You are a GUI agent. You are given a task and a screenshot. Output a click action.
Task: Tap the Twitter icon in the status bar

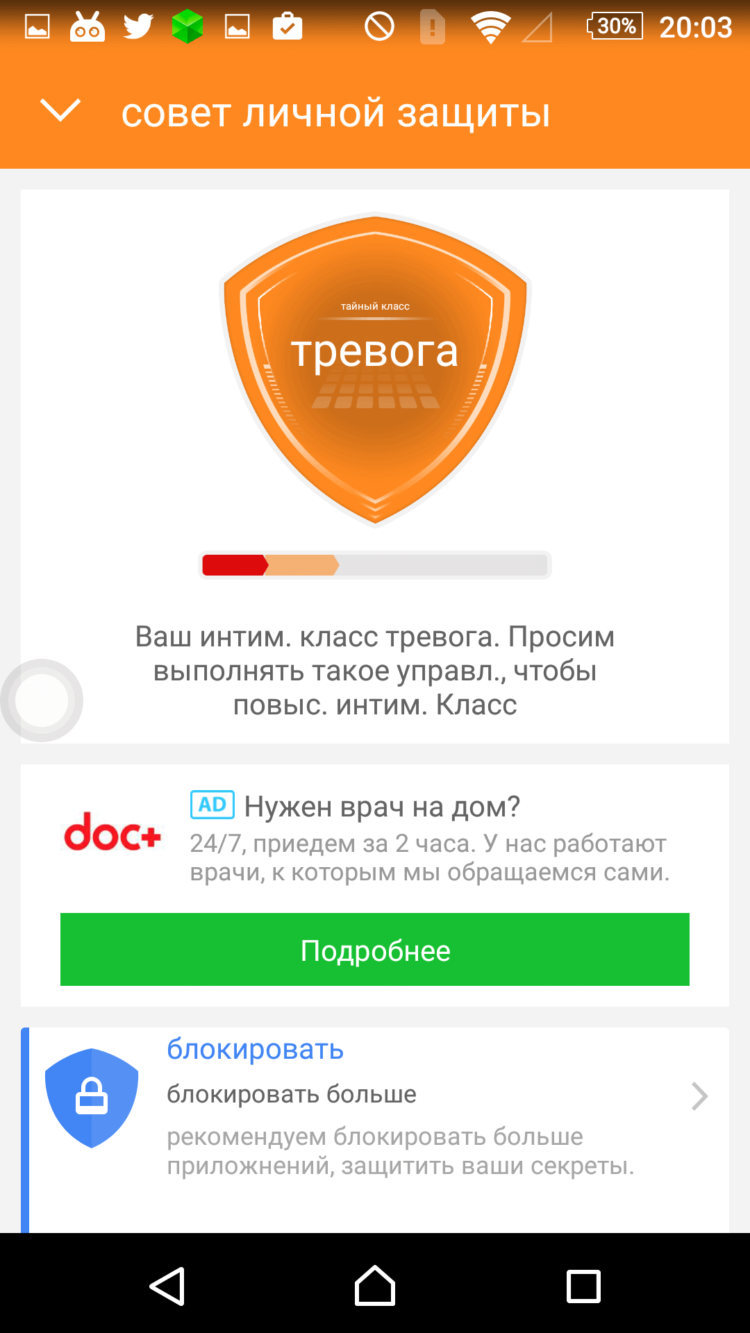point(140,26)
